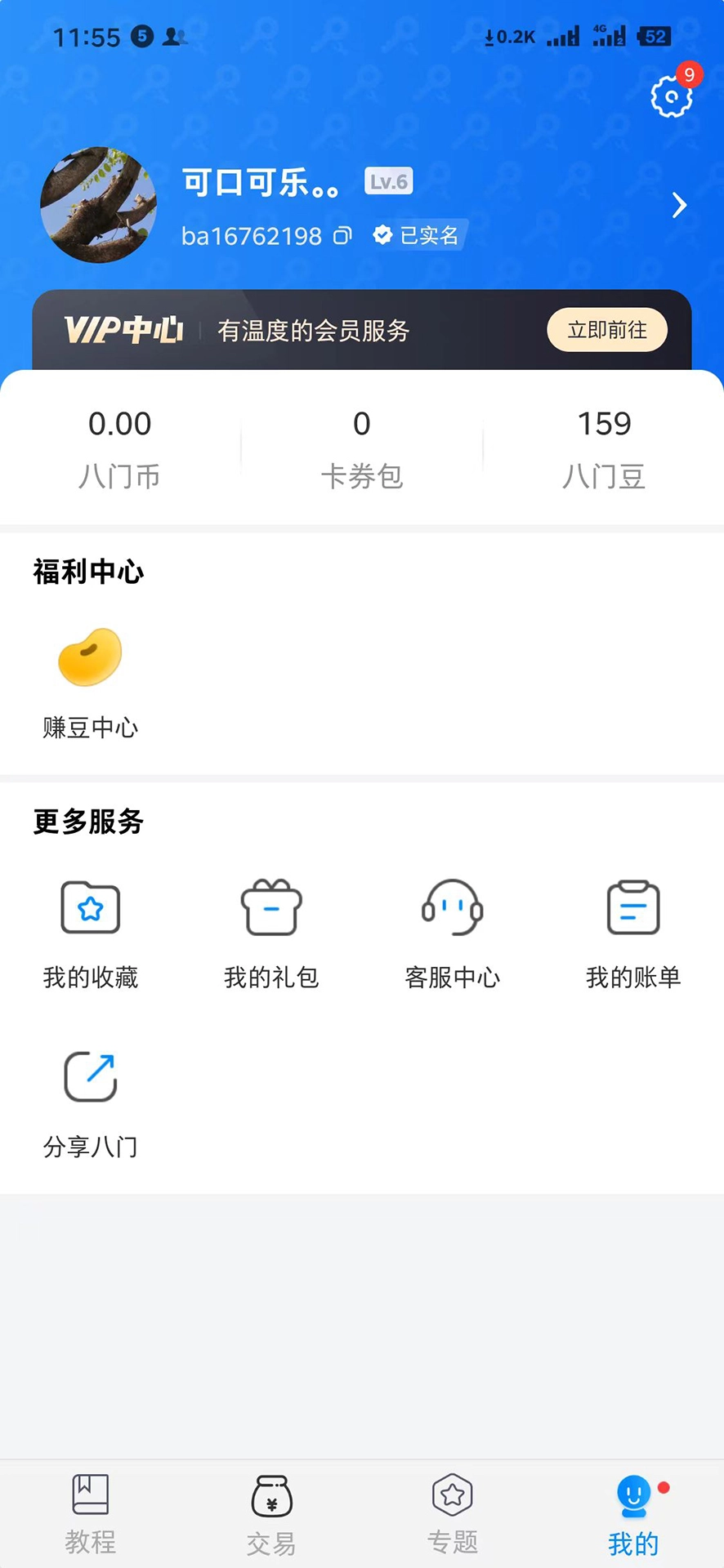
Task: View 我的礼包 gift packs
Action: point(271,933)
